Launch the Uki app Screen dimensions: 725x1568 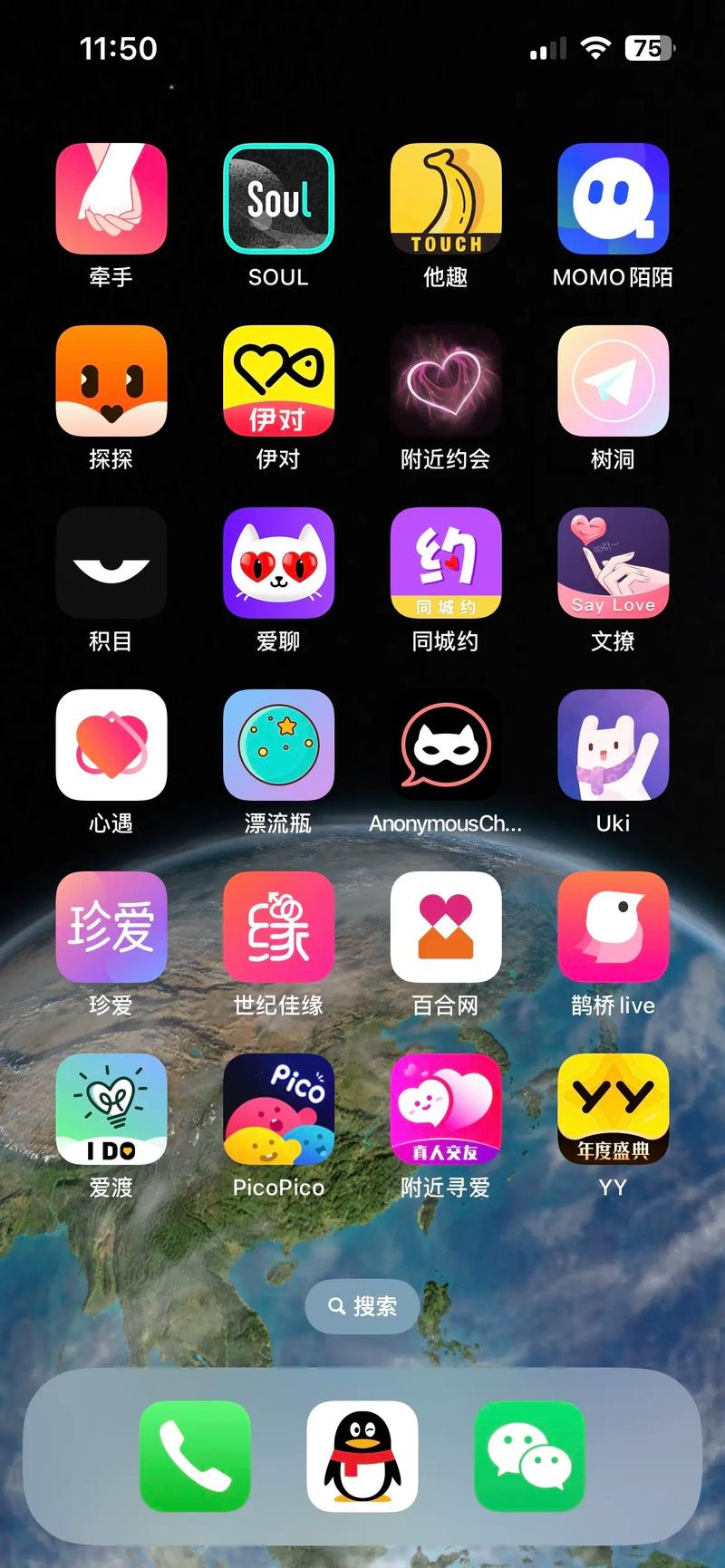613,745
